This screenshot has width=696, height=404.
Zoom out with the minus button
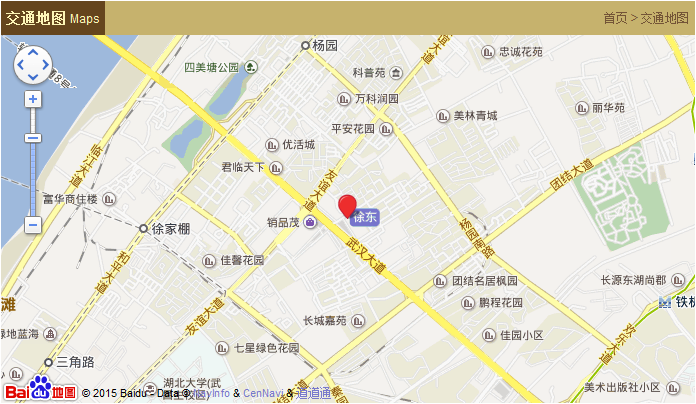[32, 225]
